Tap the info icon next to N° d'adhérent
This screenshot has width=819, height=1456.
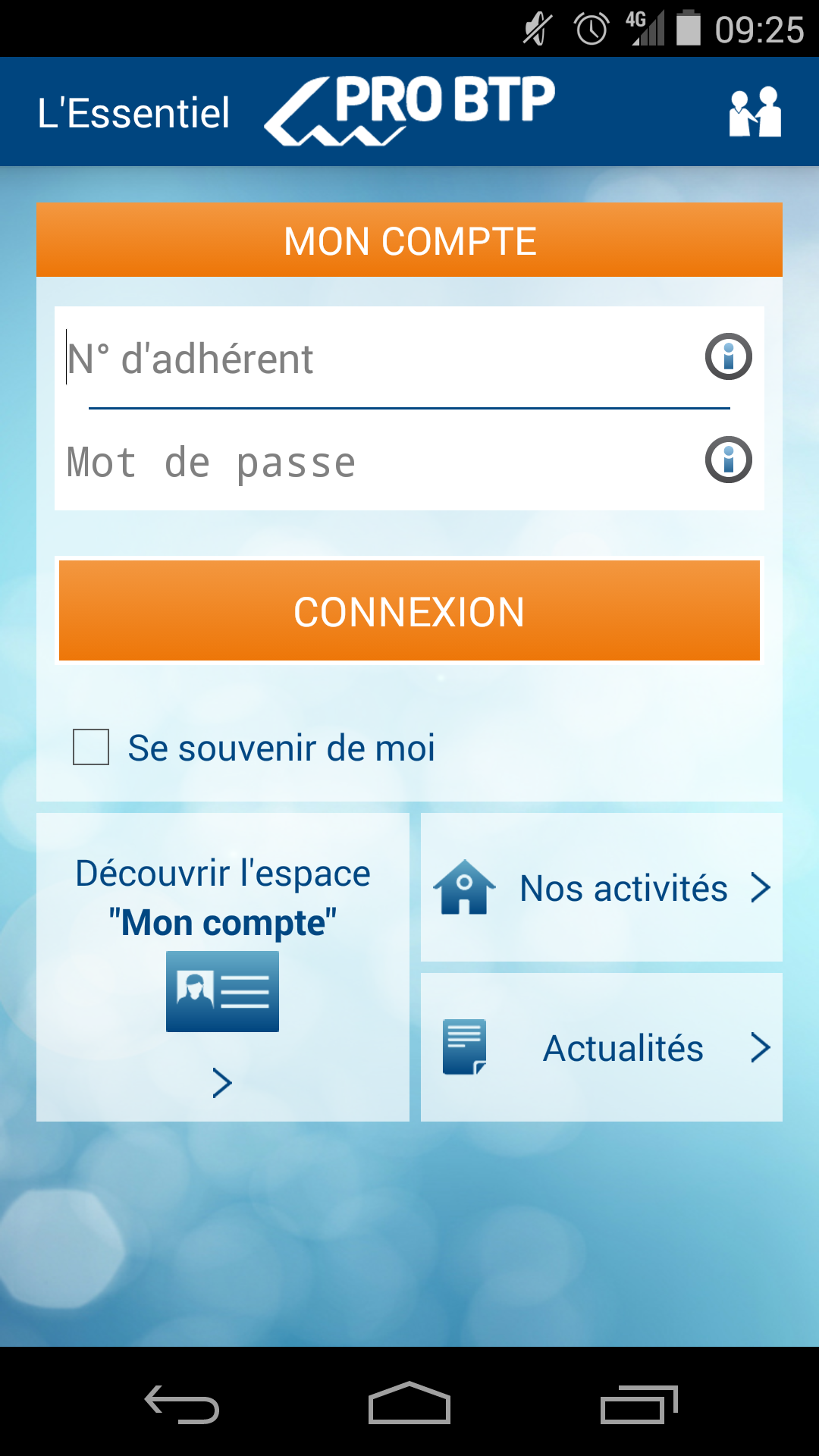pyautogui.click(x=727, y=358)
